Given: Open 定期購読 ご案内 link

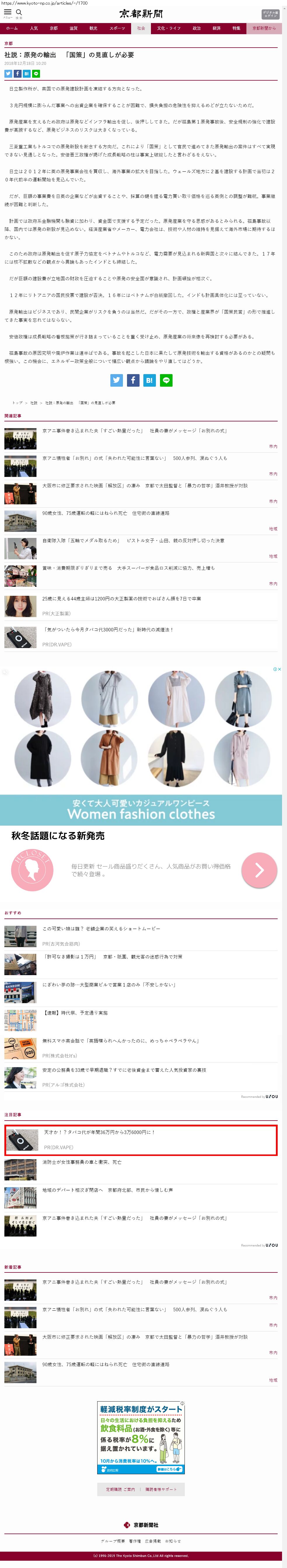Looking at the screenshot, I should coord(120,1489).
